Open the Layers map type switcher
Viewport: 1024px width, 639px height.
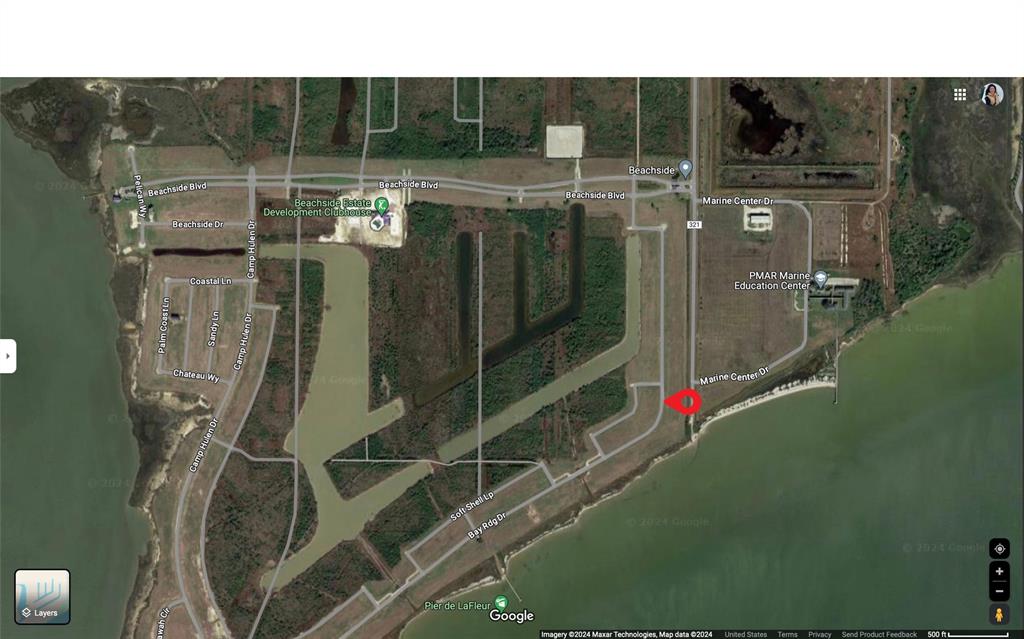click(x=42, y=597)
